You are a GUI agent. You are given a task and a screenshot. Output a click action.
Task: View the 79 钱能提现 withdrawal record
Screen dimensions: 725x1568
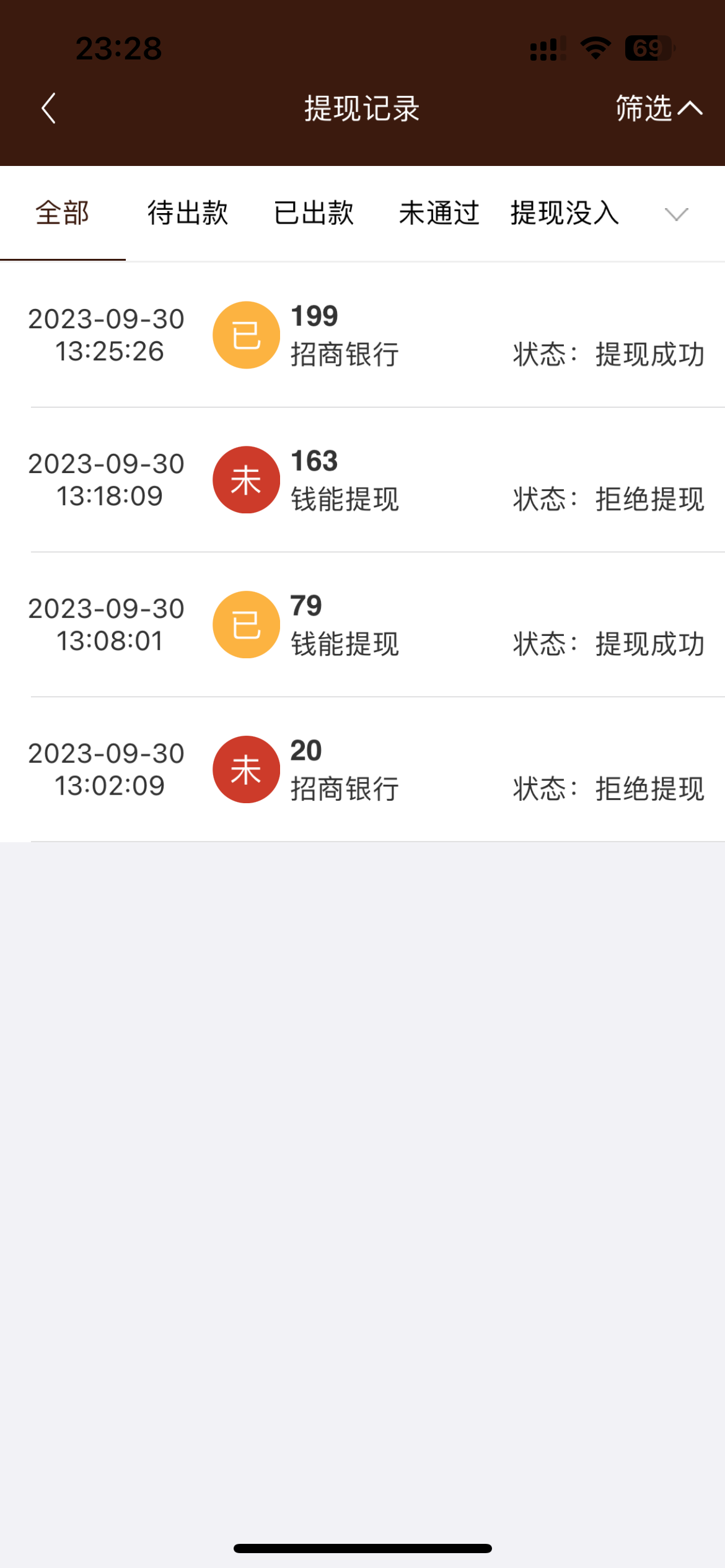[362, 625]
